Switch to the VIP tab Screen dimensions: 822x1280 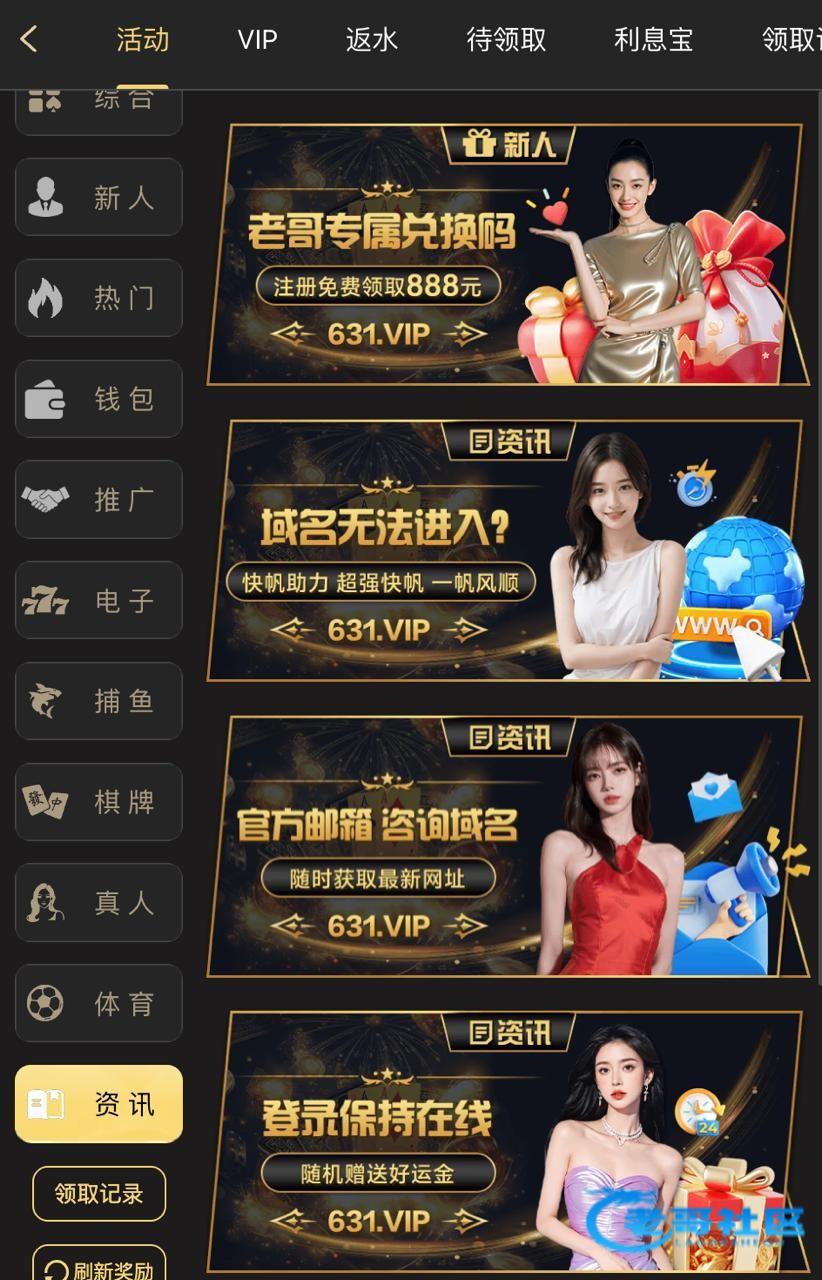point(257,40)
